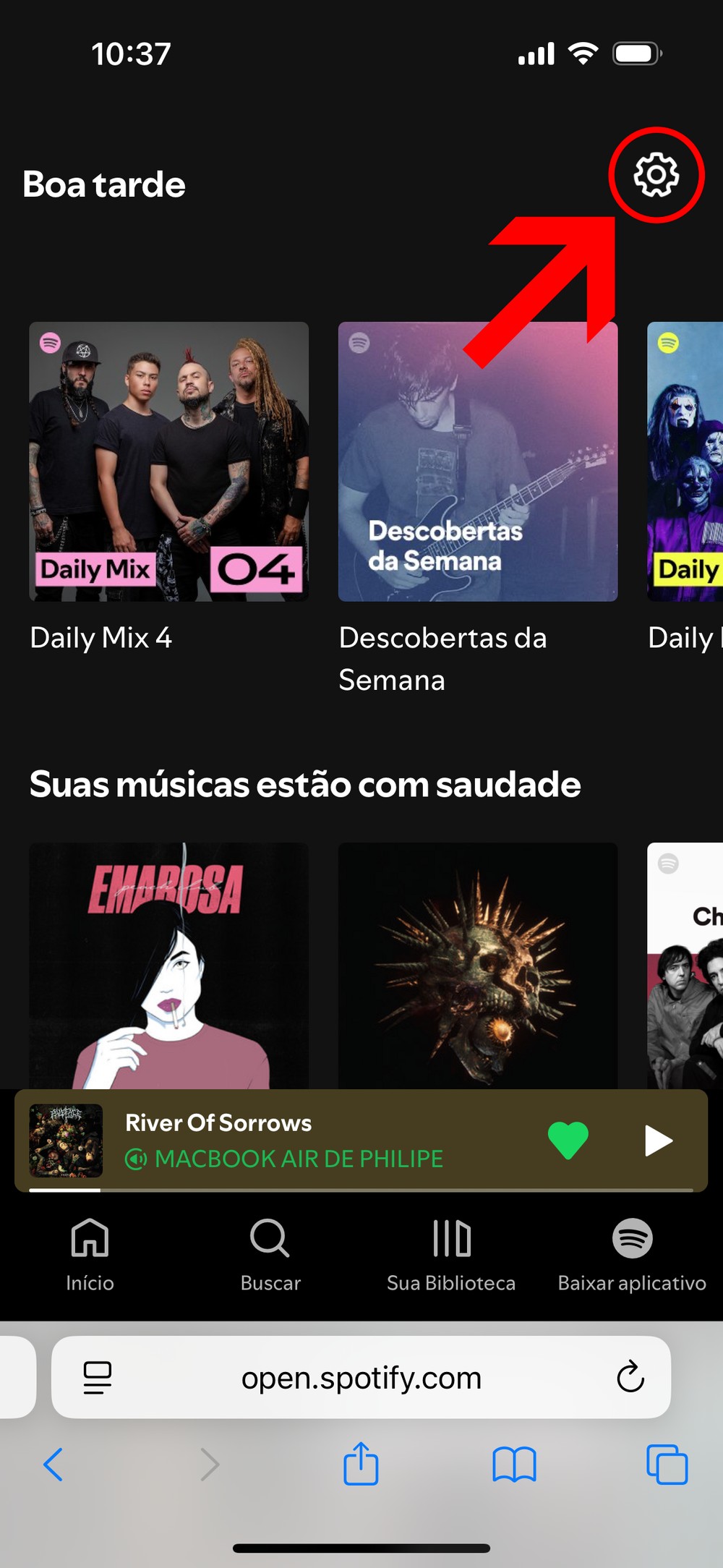Open the Emarosa album card
Image resolution: width=723 pixels, height=1568 pixels.
pos(168,965)
